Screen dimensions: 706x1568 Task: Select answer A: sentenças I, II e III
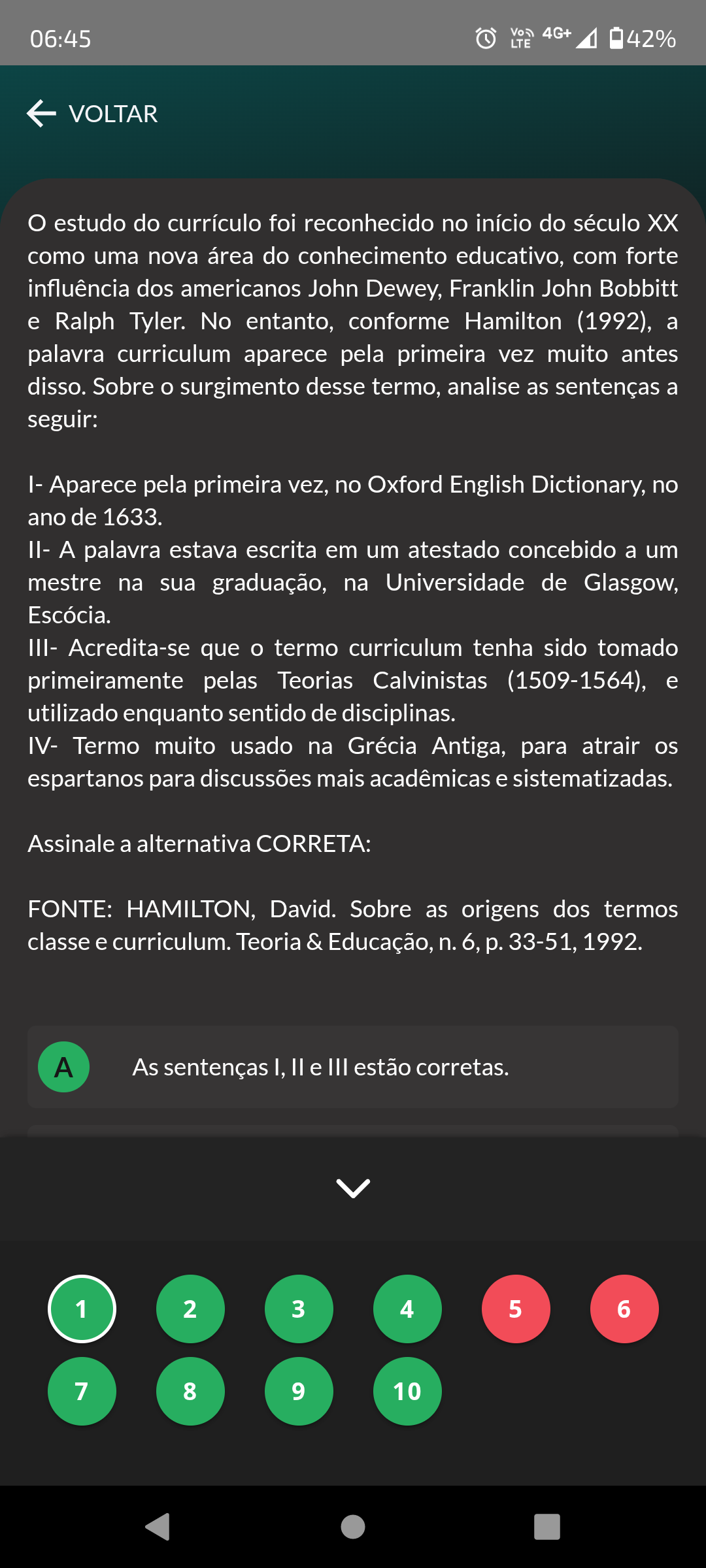point(352,1067)
